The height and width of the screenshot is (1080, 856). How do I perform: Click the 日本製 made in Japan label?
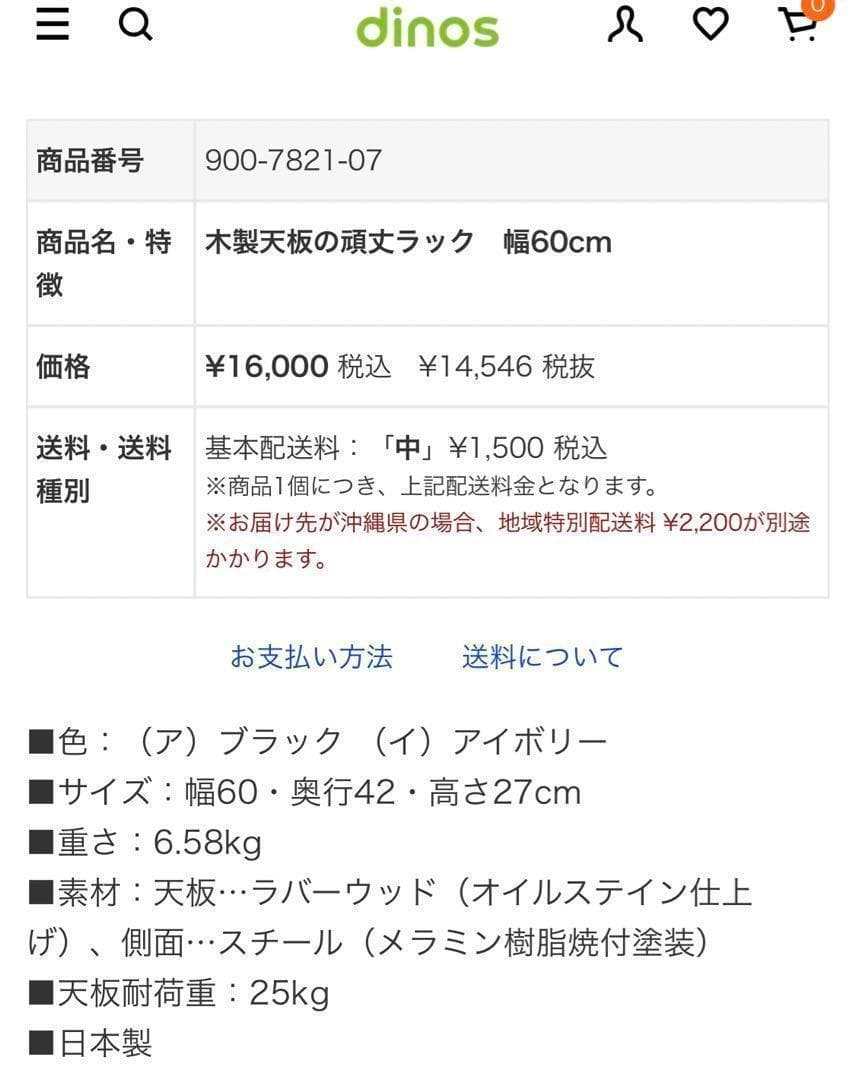[90, 1046]
